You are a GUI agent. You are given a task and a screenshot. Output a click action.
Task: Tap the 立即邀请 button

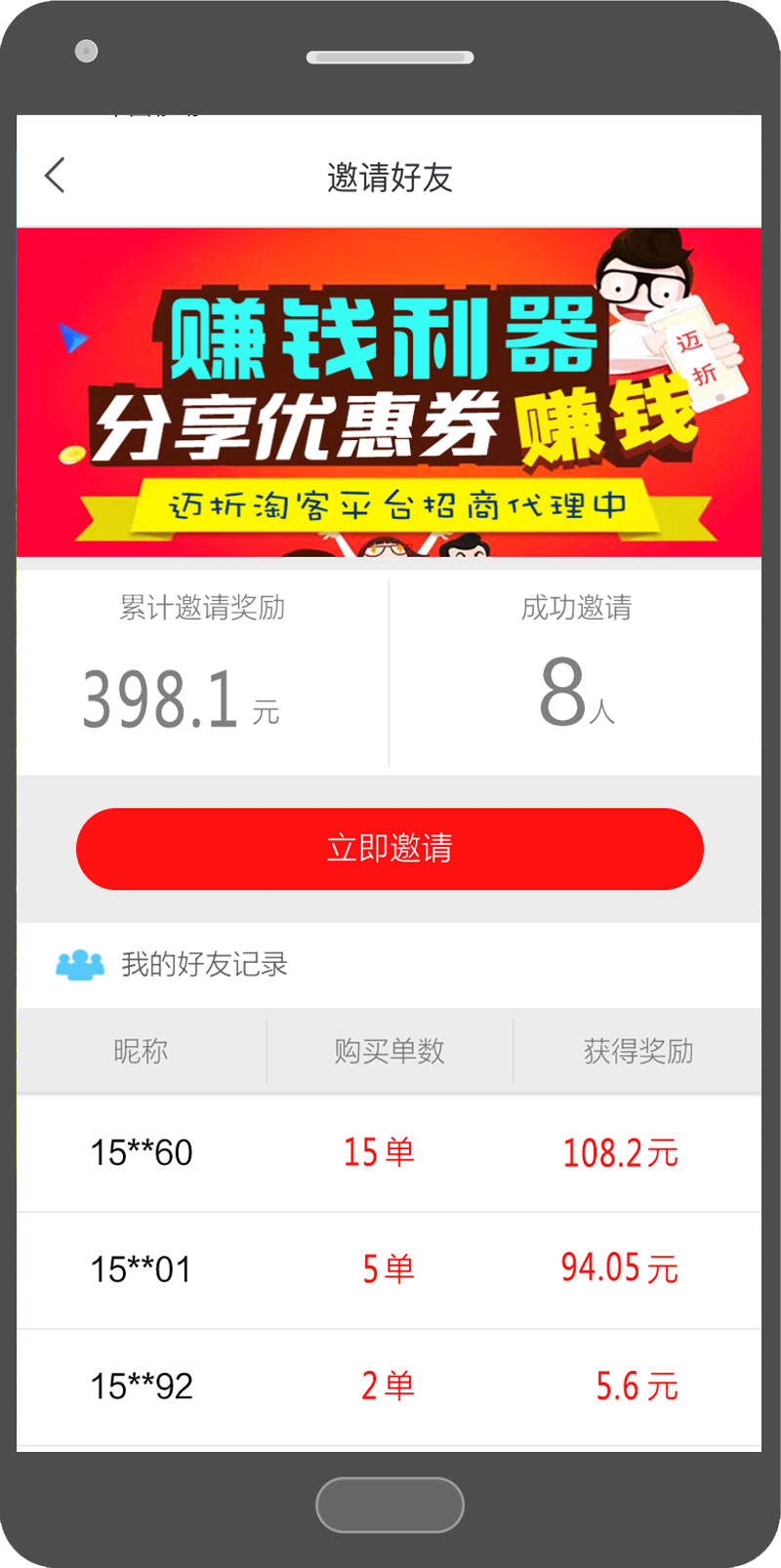click(390, 848)
